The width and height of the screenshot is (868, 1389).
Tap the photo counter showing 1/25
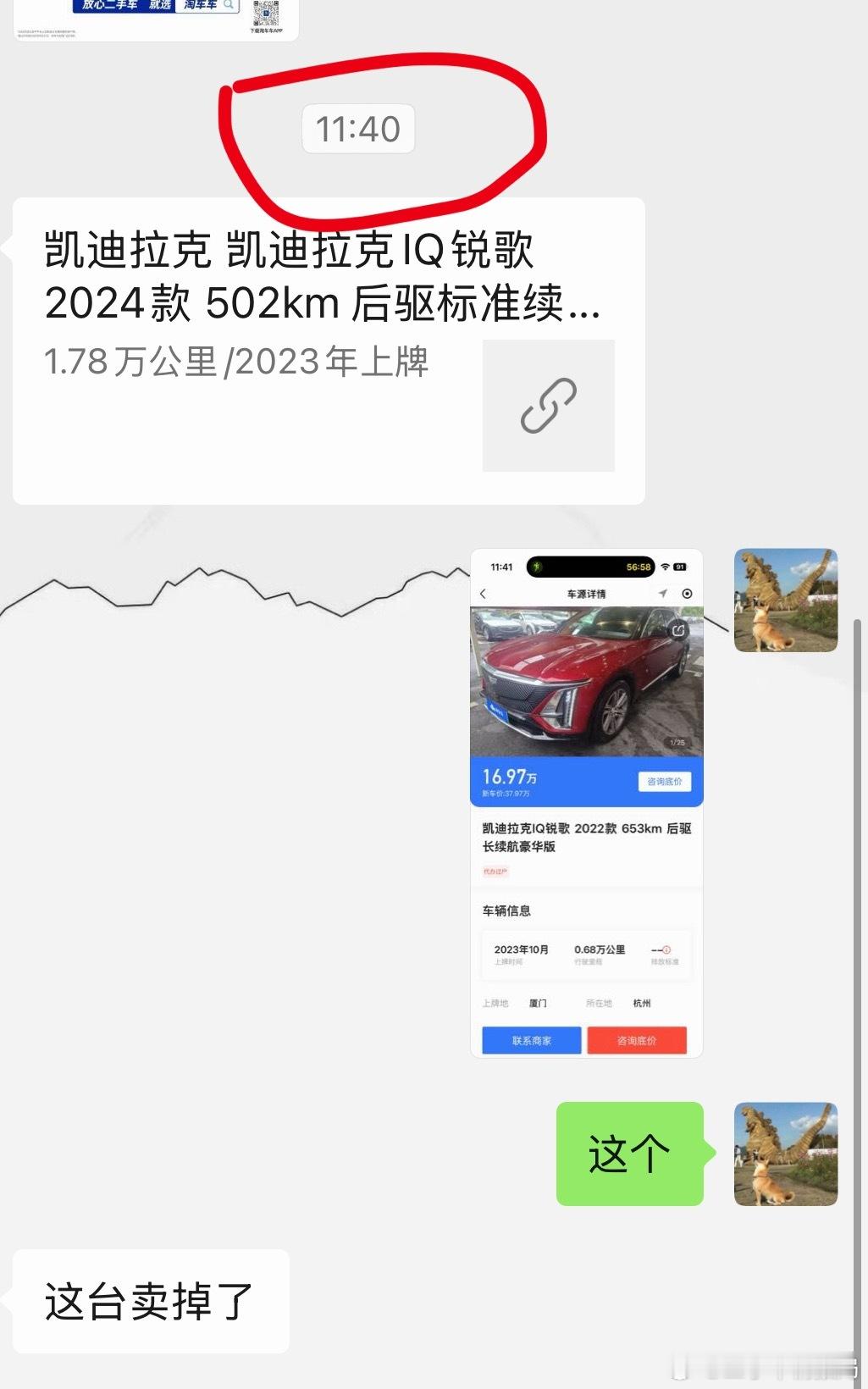(x=677, y=740)
